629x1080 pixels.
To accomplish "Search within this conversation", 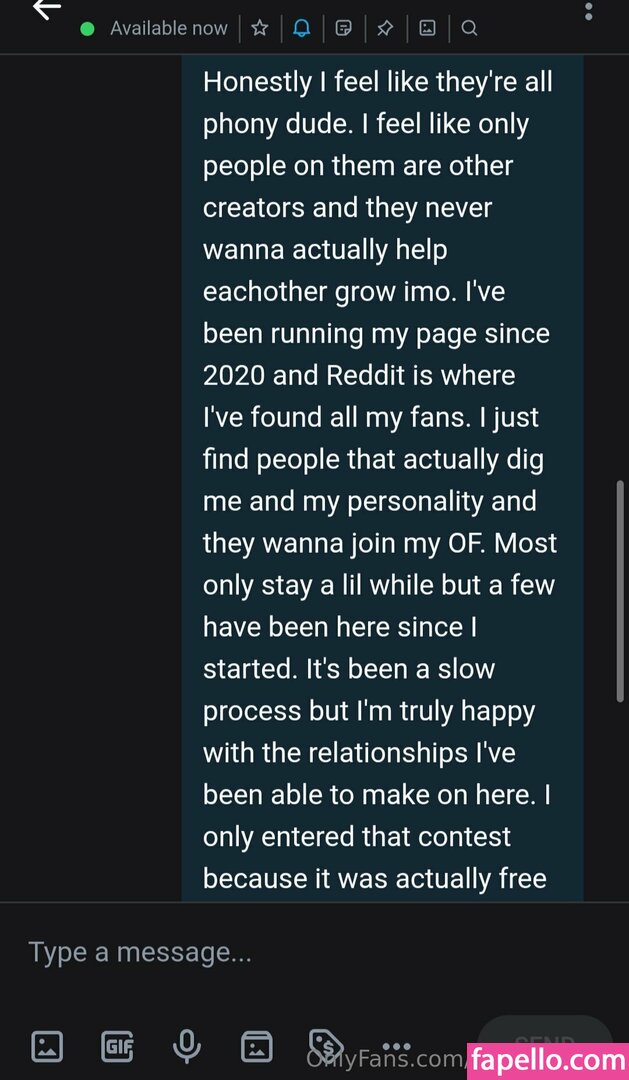I will pyautogui.click(x=469, y=28).
